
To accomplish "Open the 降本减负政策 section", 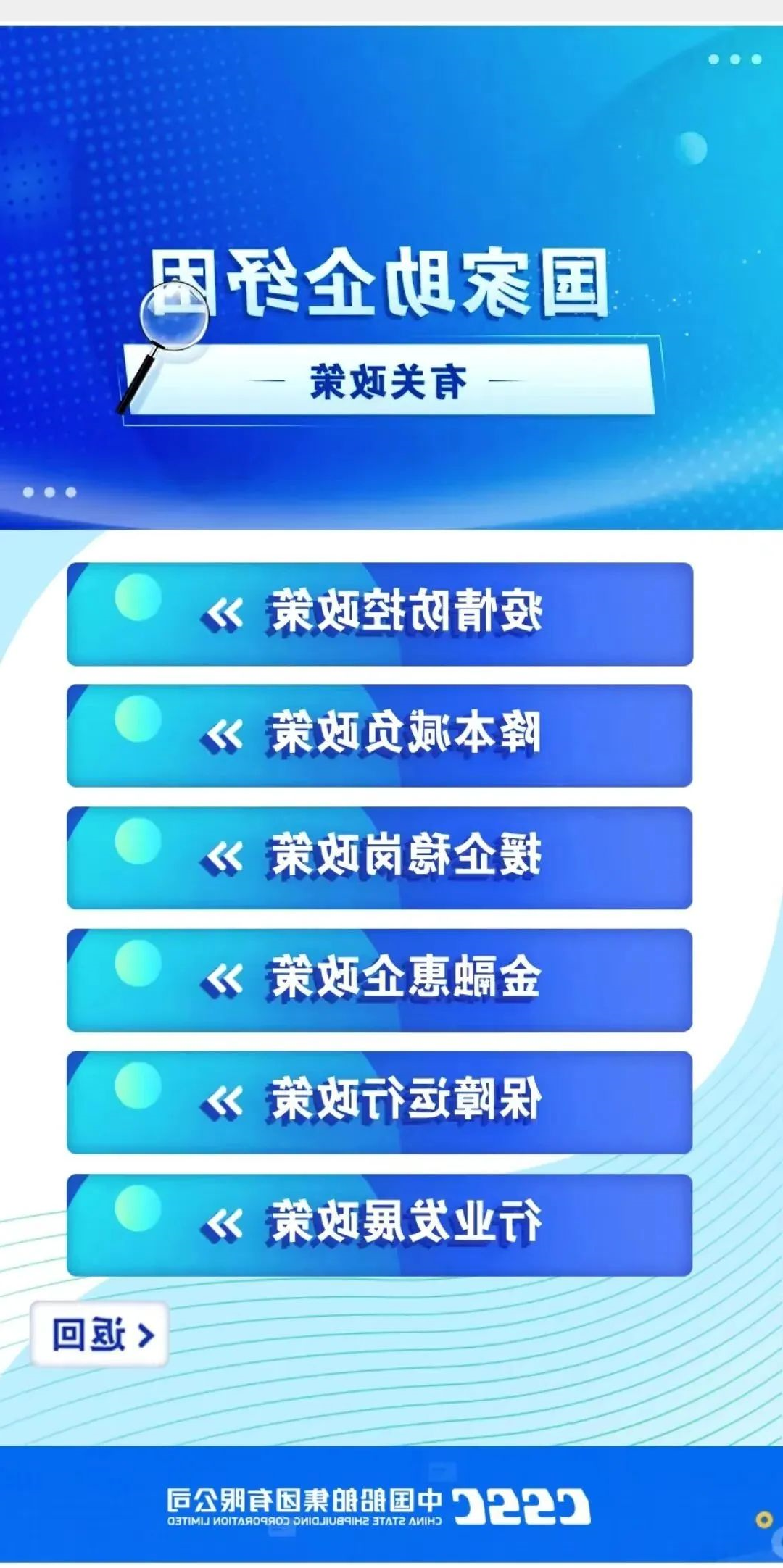I will tap(379, 735).
